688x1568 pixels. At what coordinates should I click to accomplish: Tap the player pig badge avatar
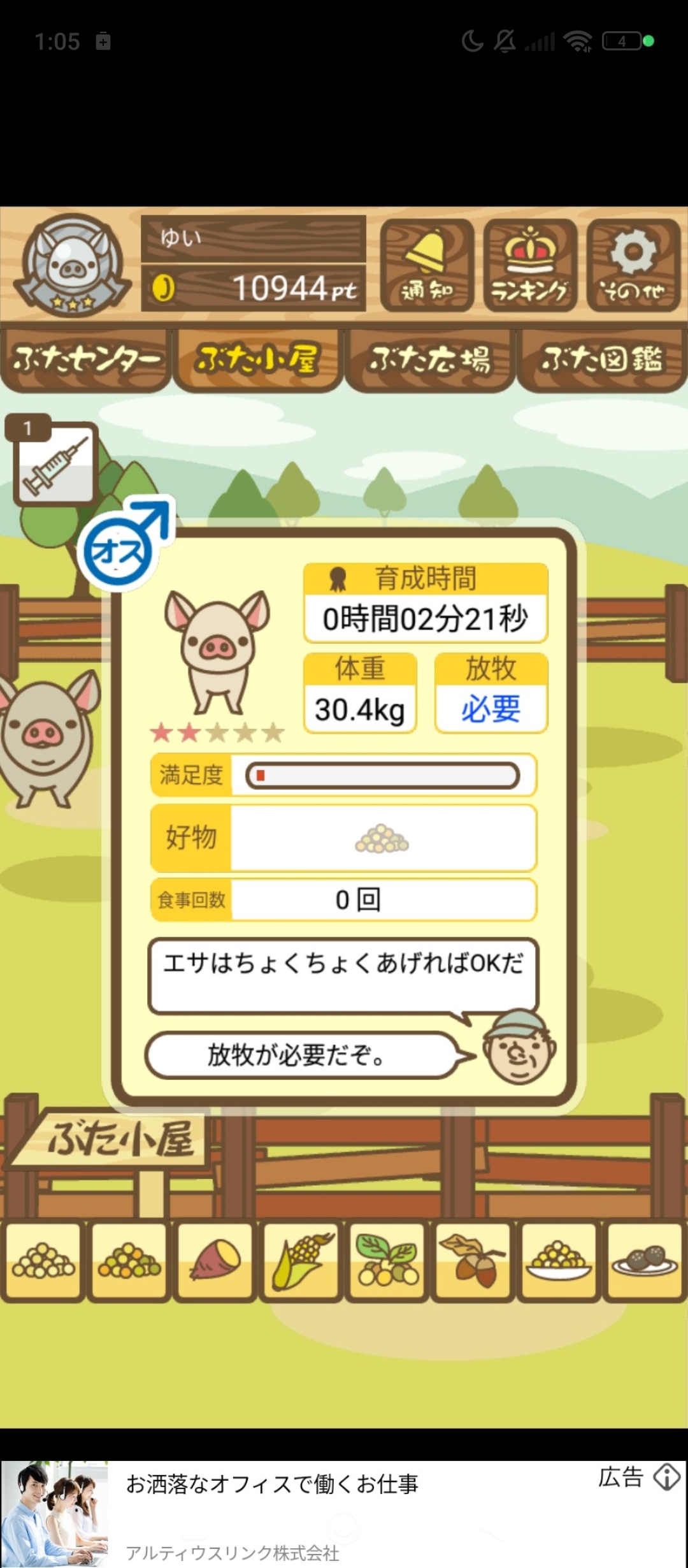coord(72,264)
